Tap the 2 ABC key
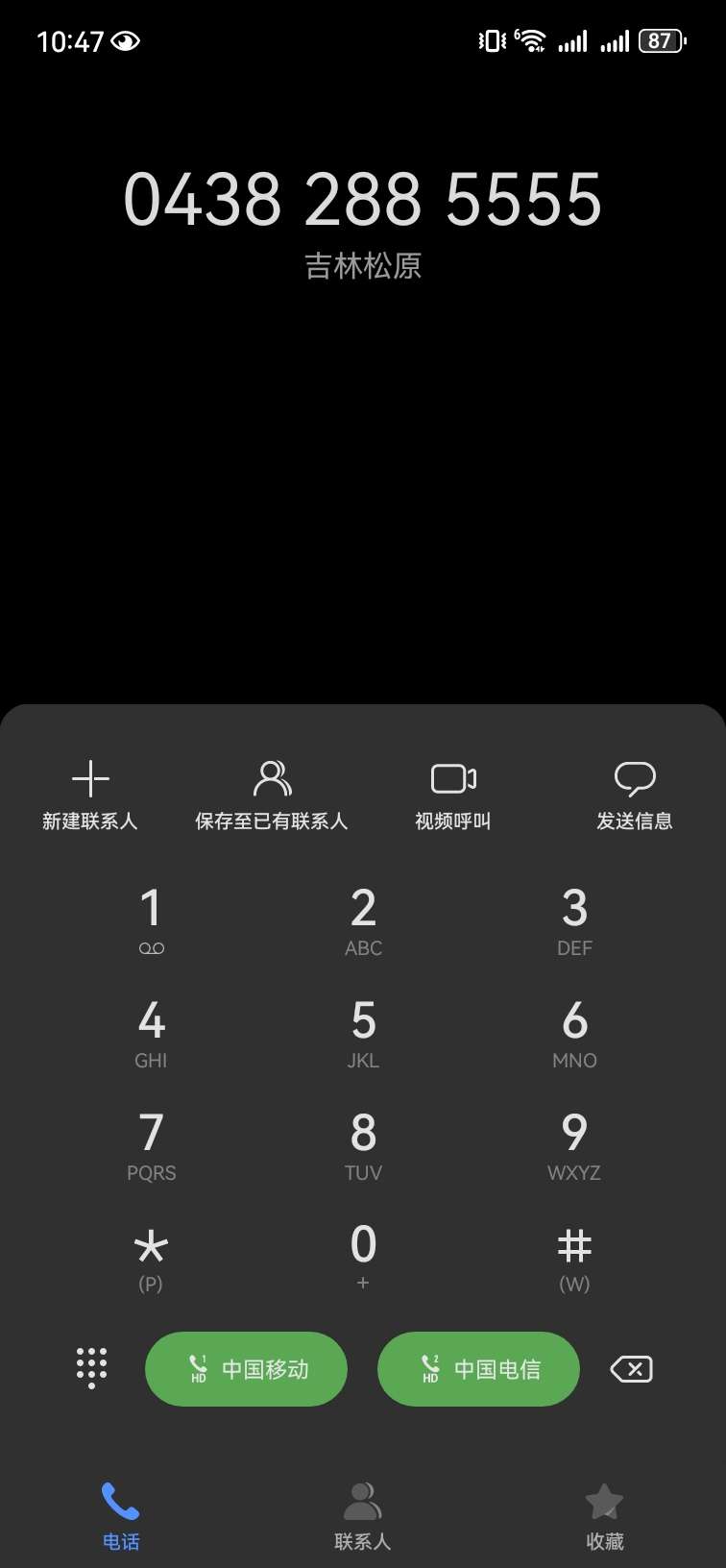The image size is (726, 1568). coord(363,920)
